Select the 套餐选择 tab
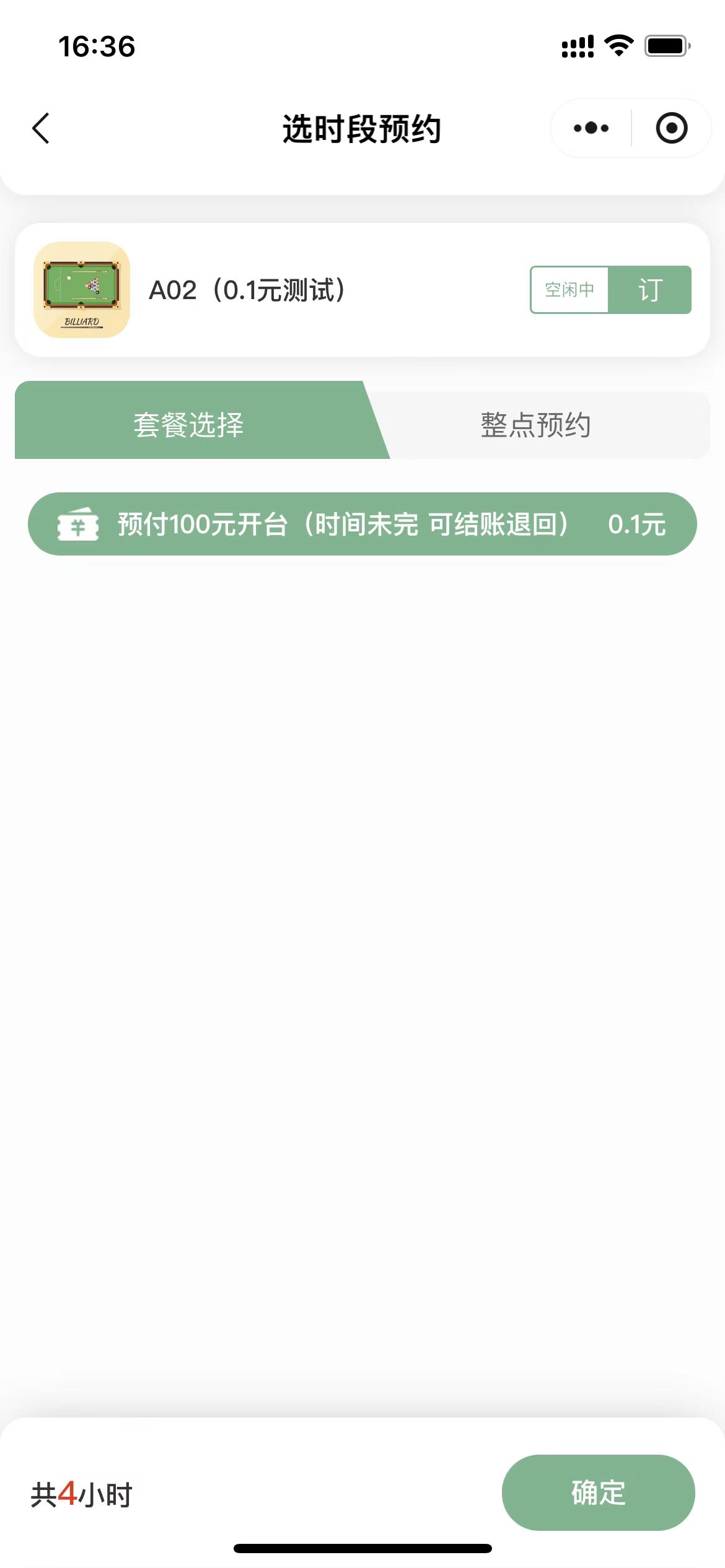Viewport: 725px width, 1568px height. pyautogui.click(x=189, y=425)
